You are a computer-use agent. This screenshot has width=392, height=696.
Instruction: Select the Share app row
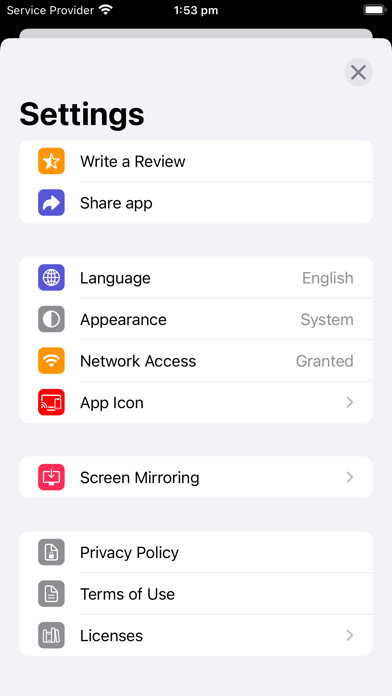pyautogui.click(x=196, y=203)
